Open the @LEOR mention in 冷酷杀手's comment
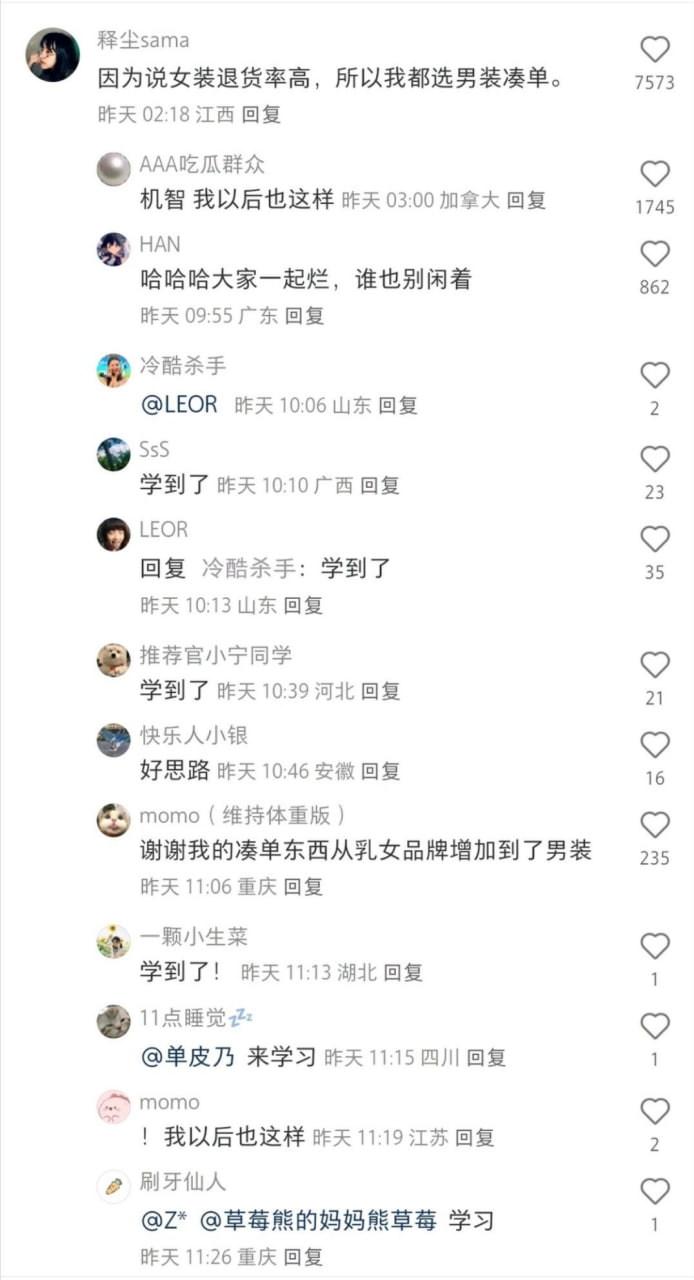This screenshot has width=694, height=1280. tap(180, 405)
